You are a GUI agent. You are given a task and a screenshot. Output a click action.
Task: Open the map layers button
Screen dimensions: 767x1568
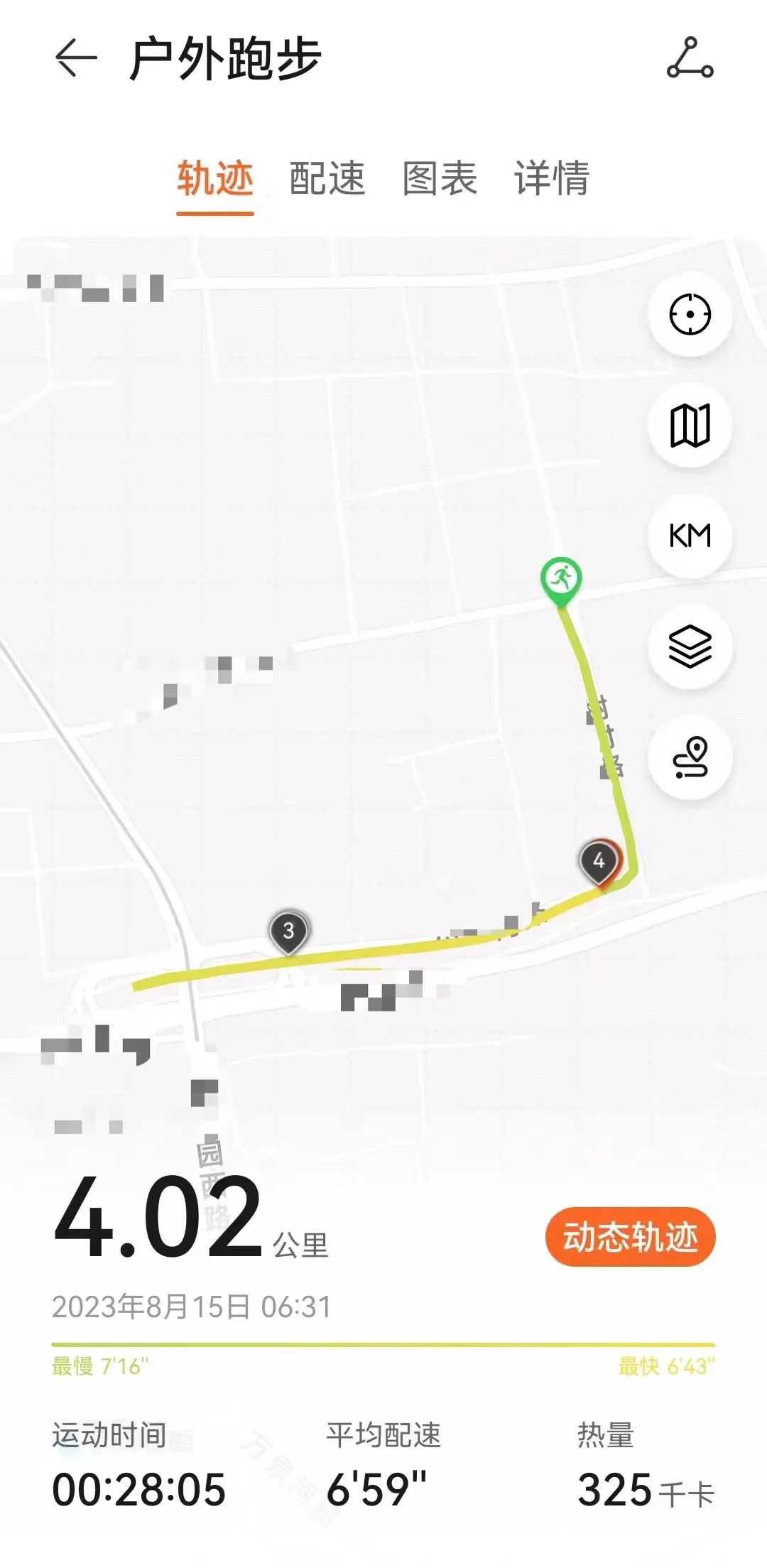tap(690, 646)
